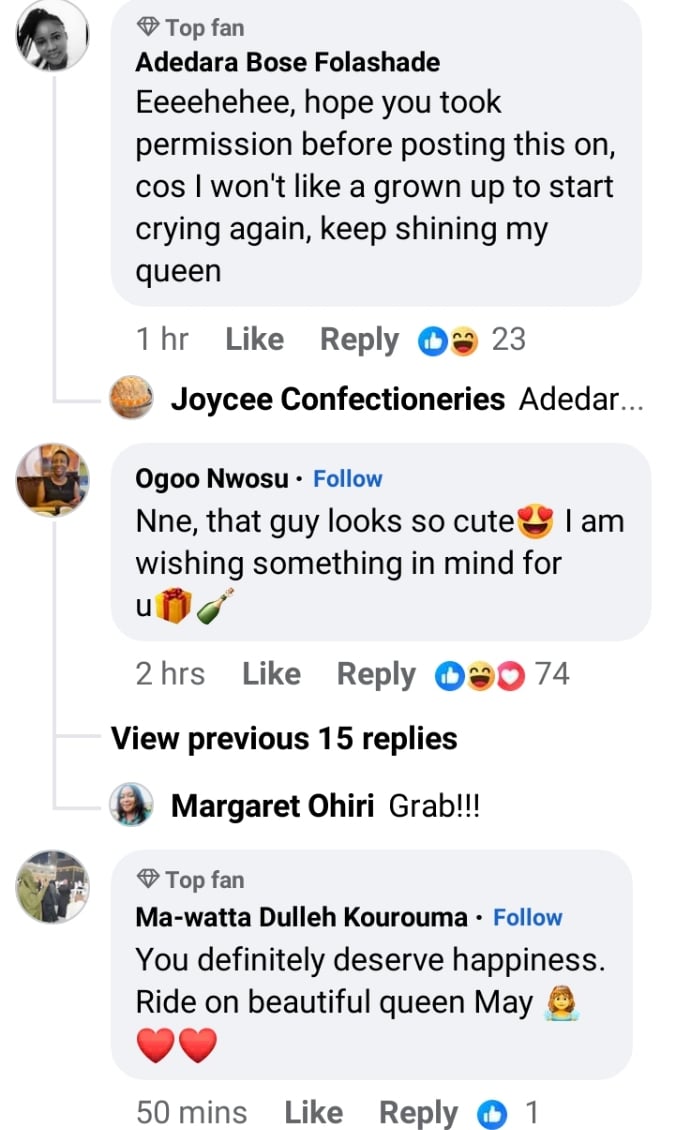Viewport: 675px width, 1130px height.
Task: Follow Ma-watta Dulleh Kourouma
Action: (x=527, y=917)
